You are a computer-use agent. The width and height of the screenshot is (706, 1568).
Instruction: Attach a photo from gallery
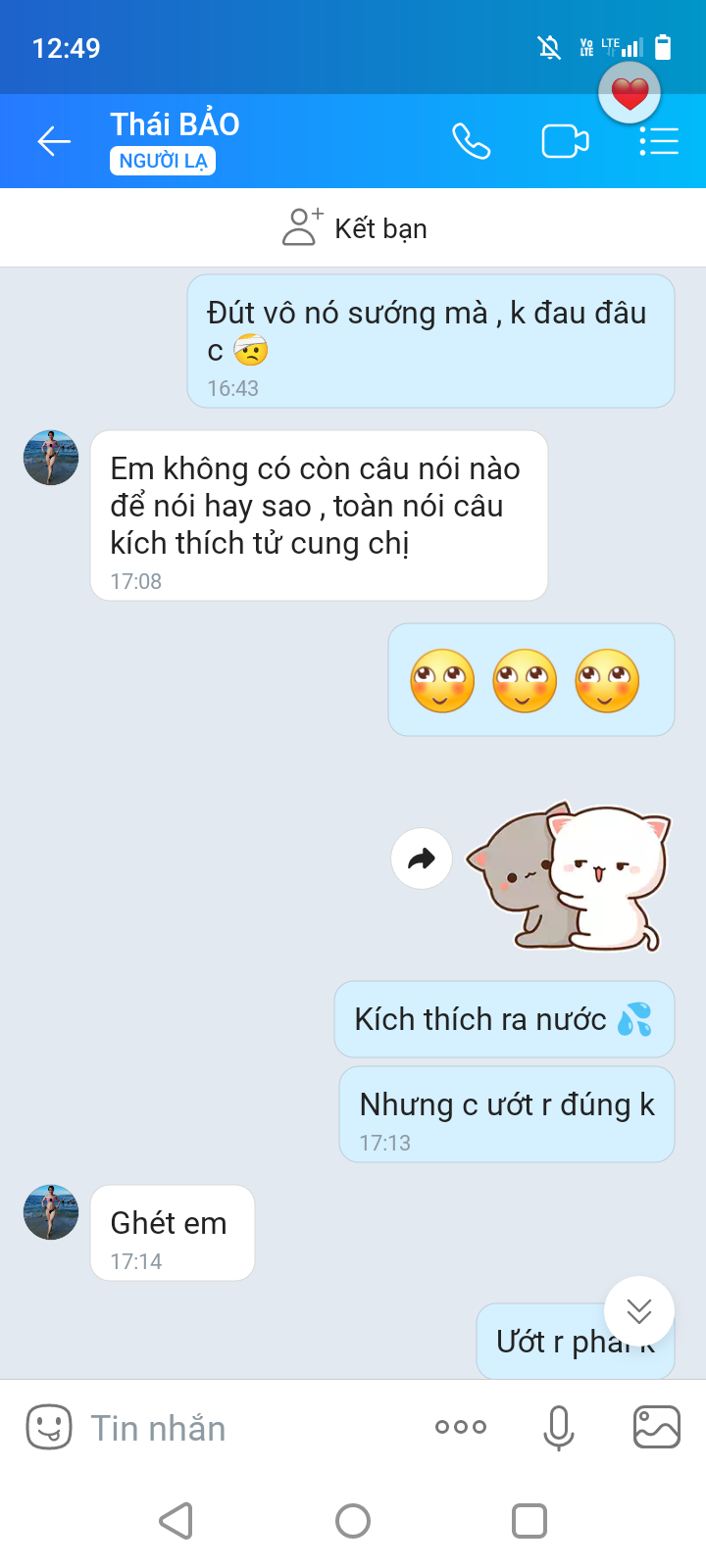pyautogui.click(x=657, y=1427)
